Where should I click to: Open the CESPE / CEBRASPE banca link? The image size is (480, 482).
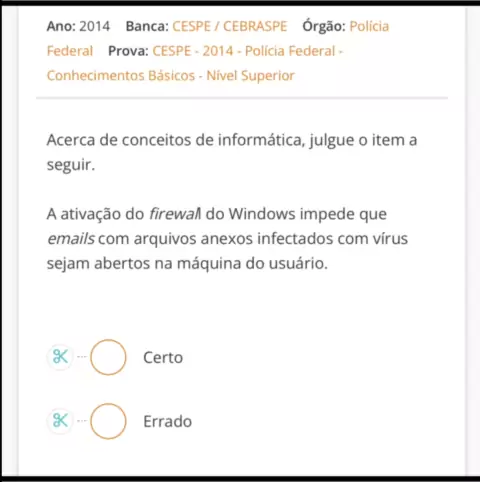[230, 26]
